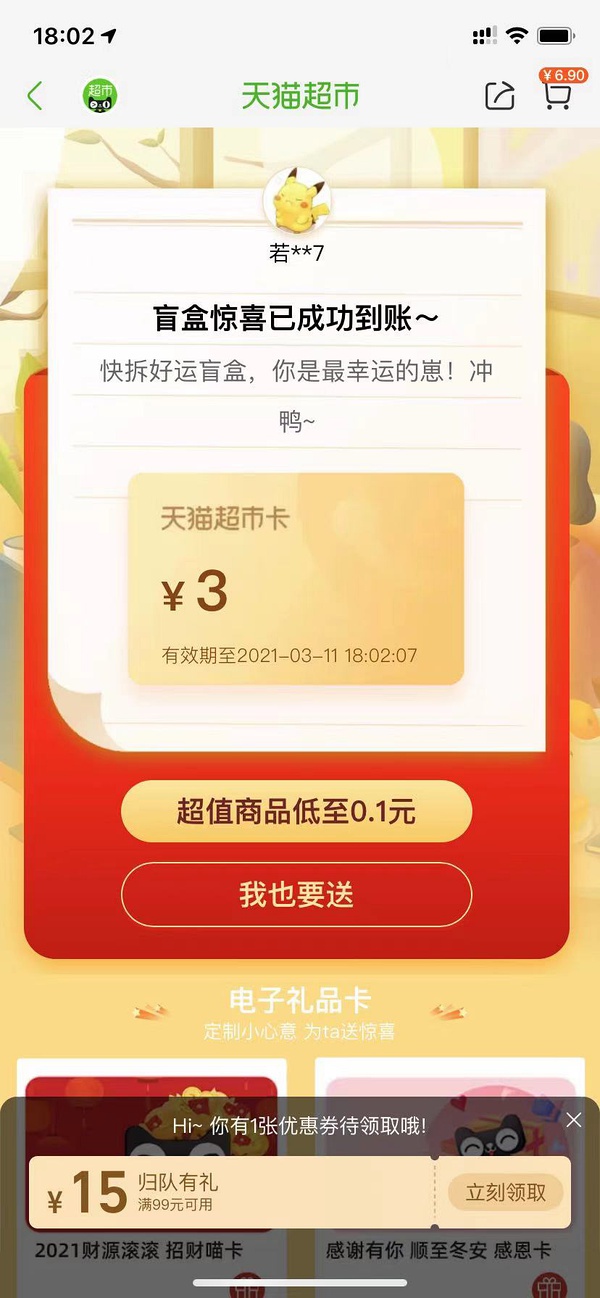Viewport: 600px width, 1298px height.
Task: Open the shopping cart
Action: (556, 95)
